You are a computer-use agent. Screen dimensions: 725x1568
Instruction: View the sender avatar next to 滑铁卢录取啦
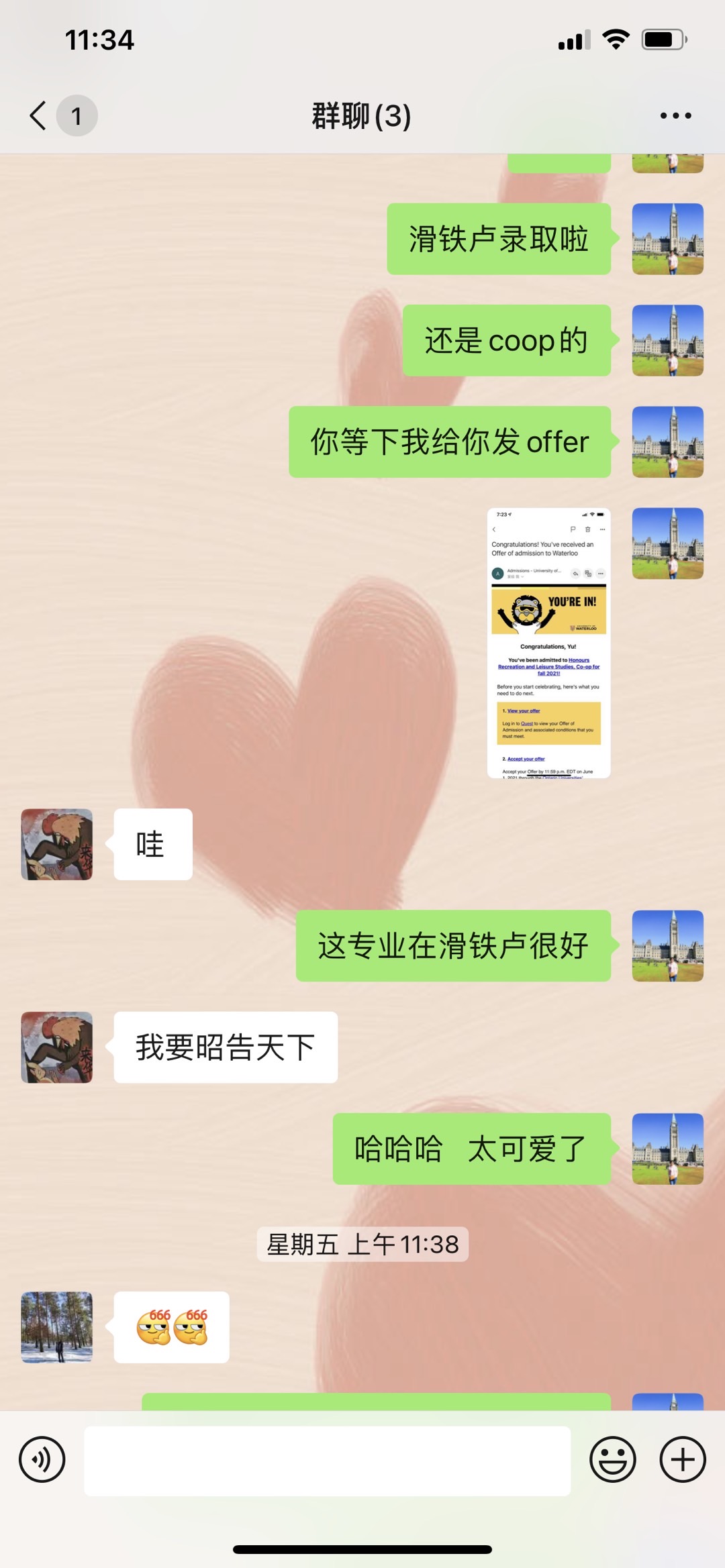[x=667, y=239]
